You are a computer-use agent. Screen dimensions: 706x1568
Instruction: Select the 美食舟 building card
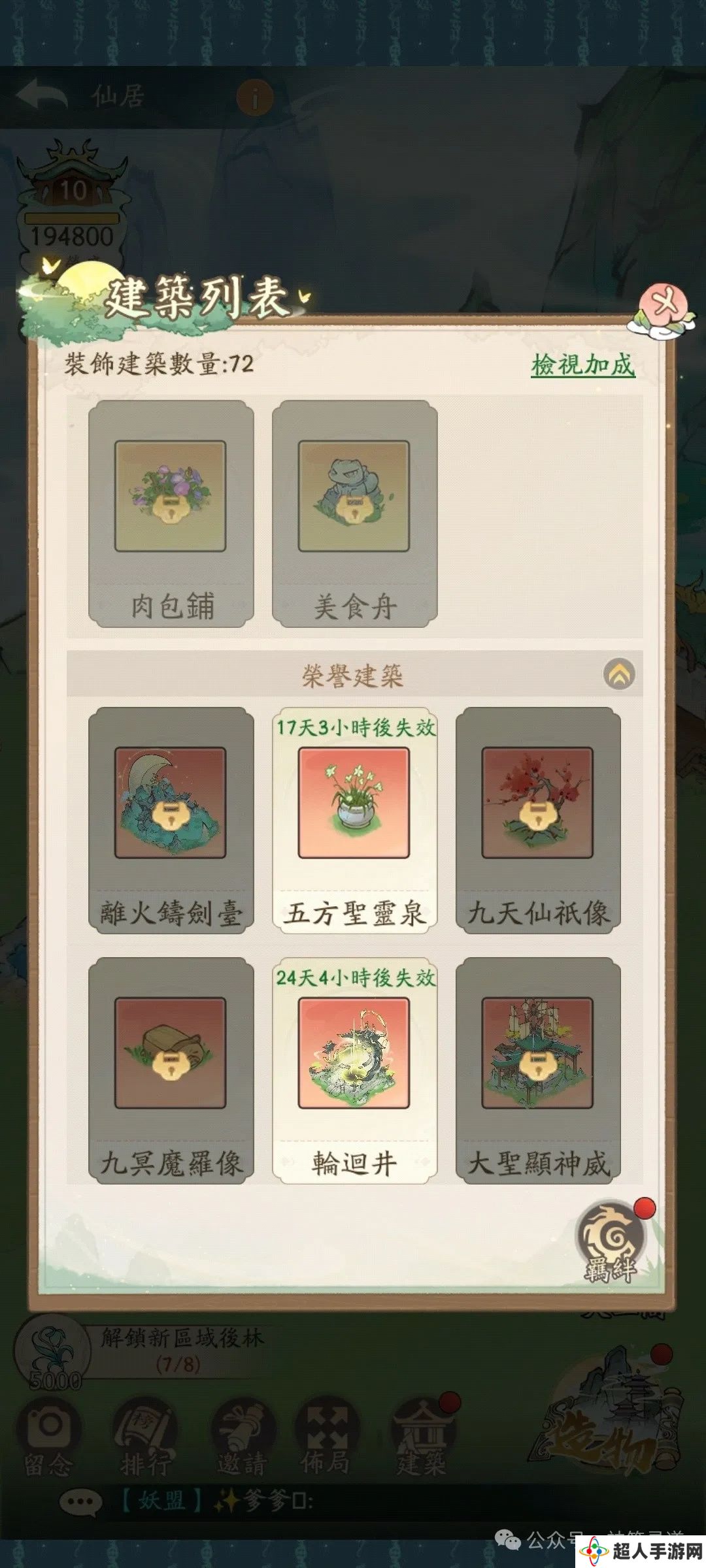[x=354, y=514]
